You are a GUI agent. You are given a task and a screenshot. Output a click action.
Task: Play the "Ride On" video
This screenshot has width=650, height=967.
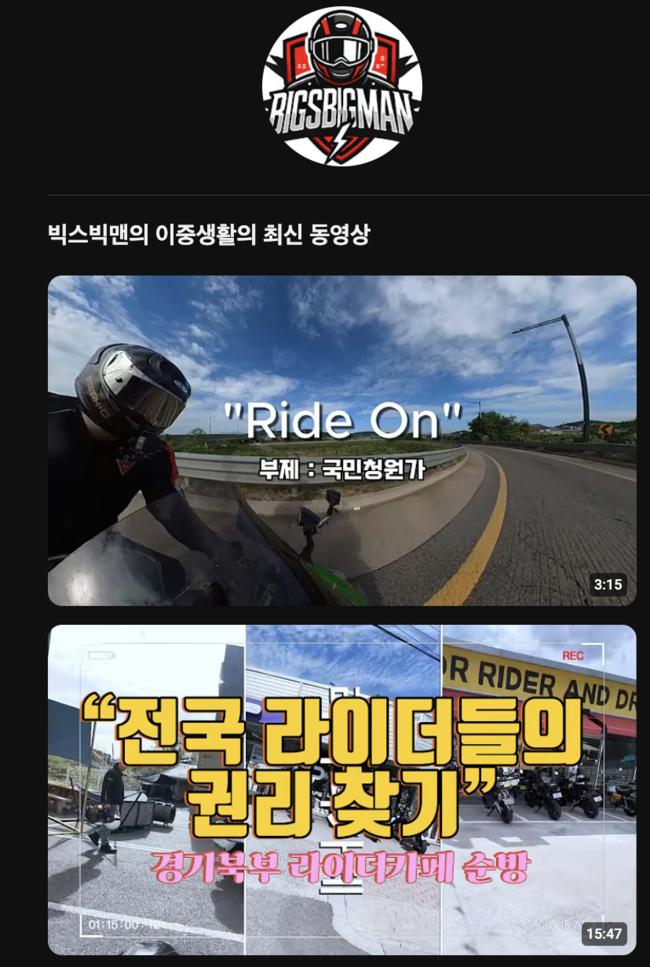coord(342,440)
